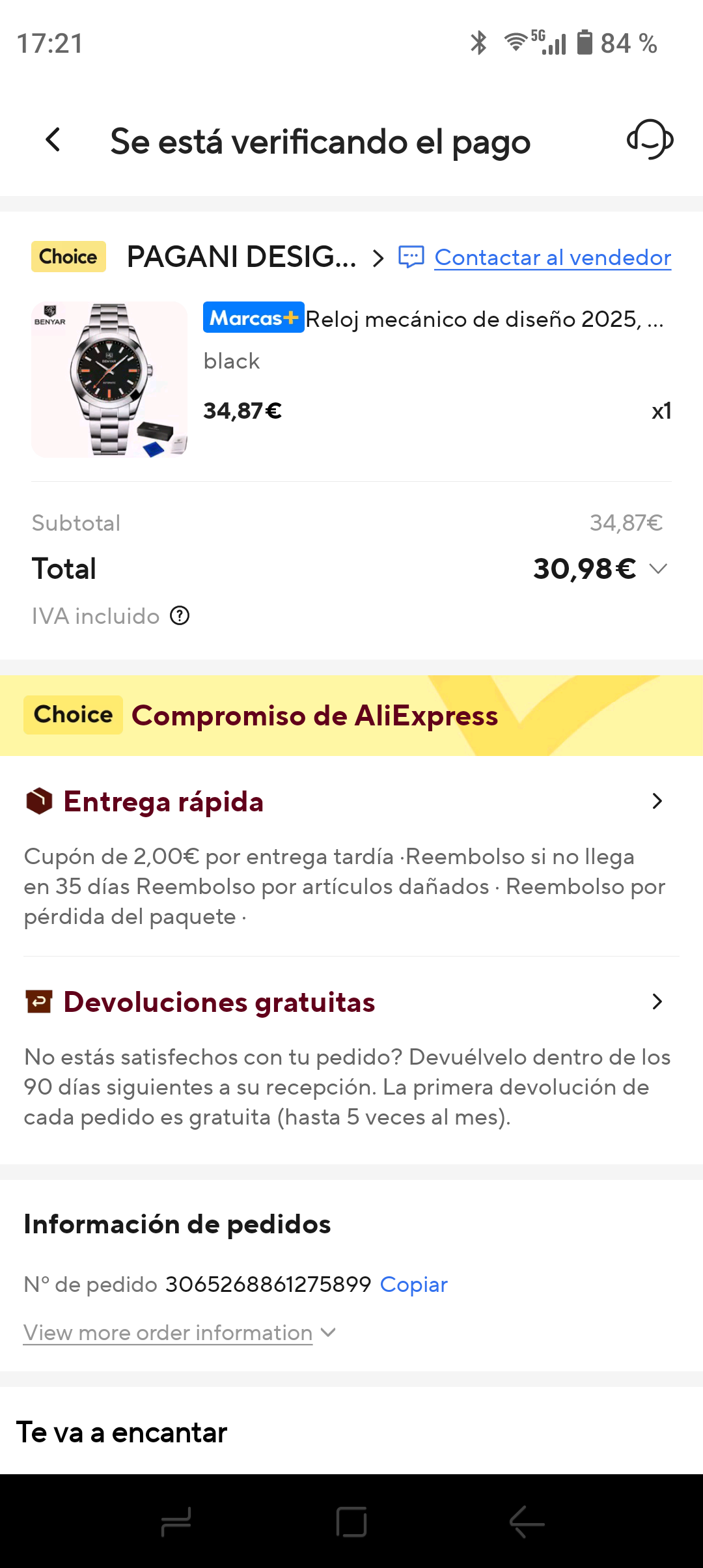703x1568 pixels.
Task: Open Devoluciones gratuitas details
Action: [657, 1002]
